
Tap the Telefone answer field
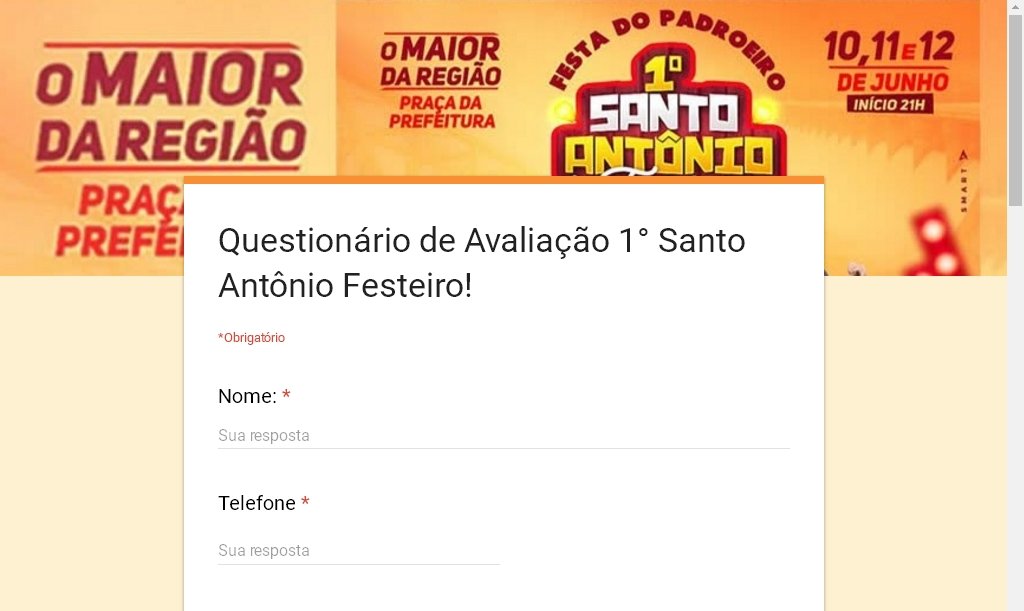358,551
